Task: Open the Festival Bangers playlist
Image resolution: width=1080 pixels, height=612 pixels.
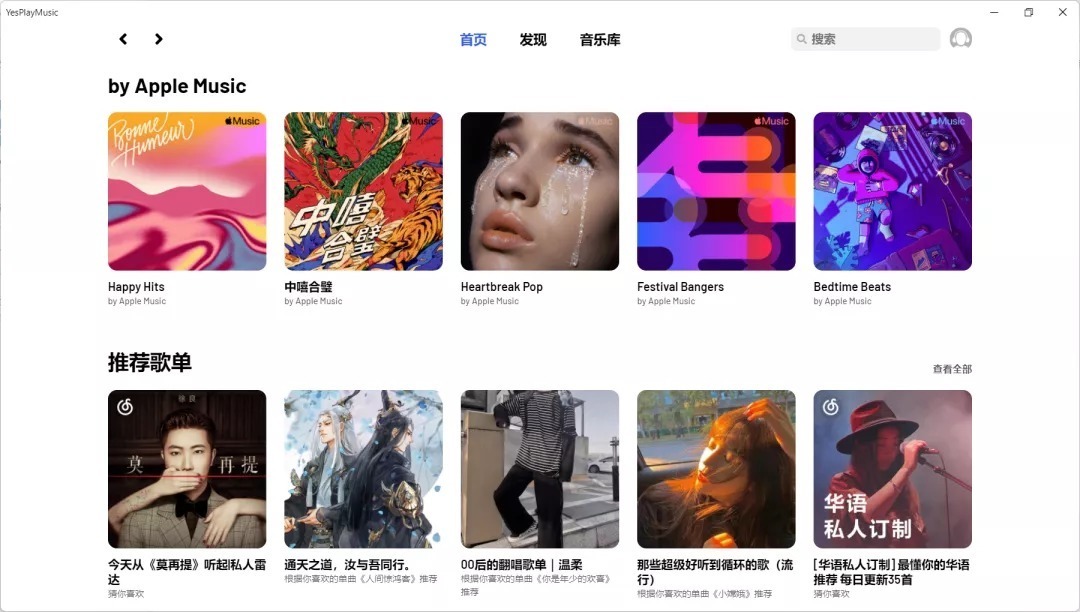Action: point(716,191)
